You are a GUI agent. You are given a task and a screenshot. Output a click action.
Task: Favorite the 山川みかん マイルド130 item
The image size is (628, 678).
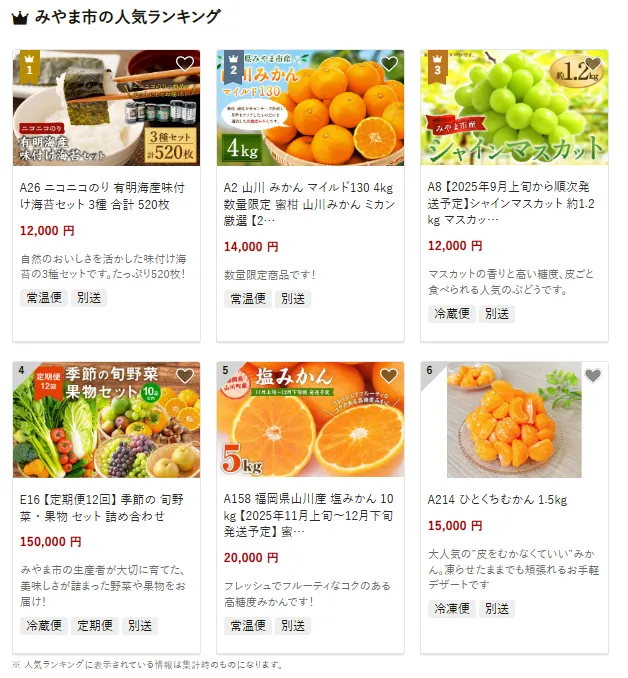pos(389,64)
